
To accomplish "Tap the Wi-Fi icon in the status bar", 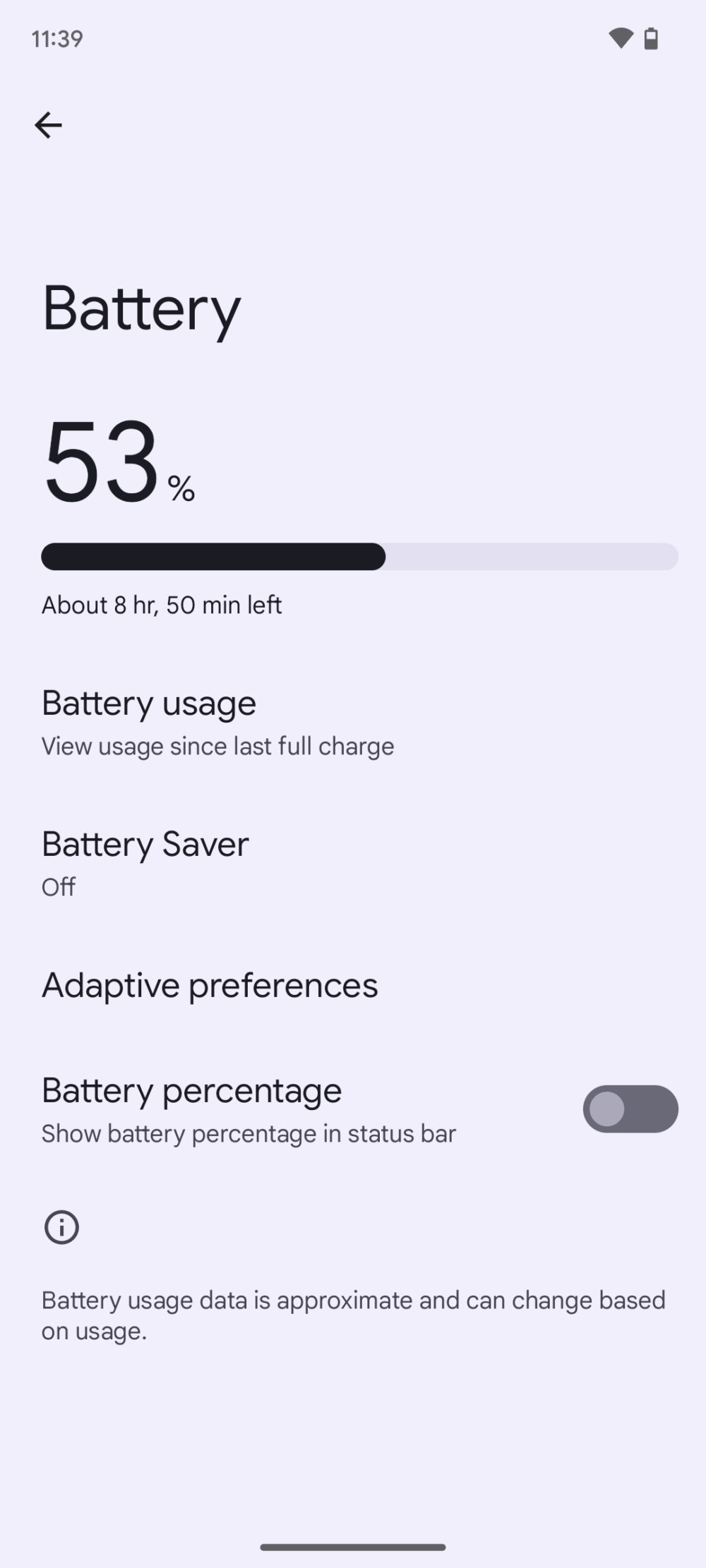I will pyautogui.click(x=619, y=38).
